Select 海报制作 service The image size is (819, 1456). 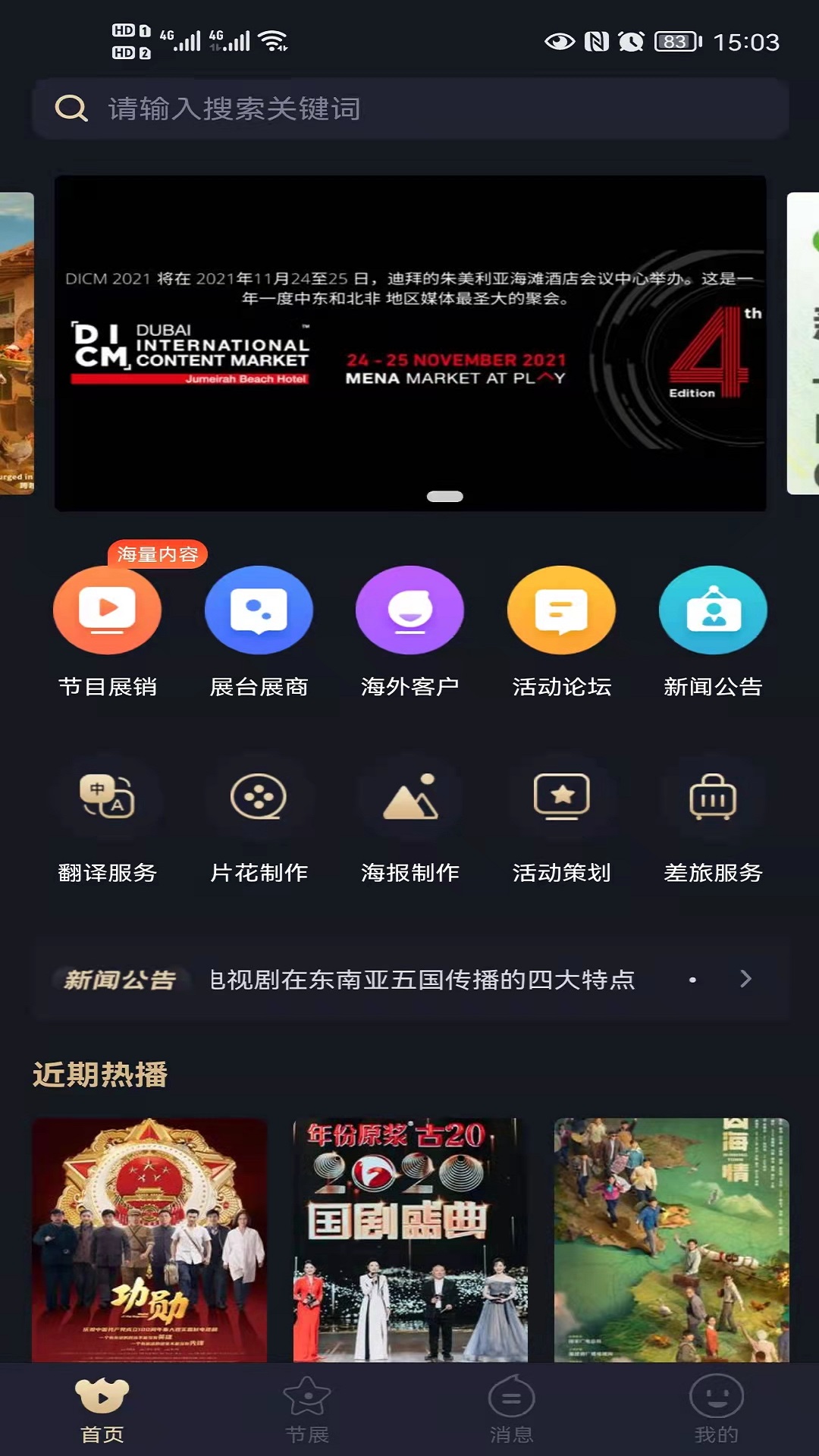410,827
